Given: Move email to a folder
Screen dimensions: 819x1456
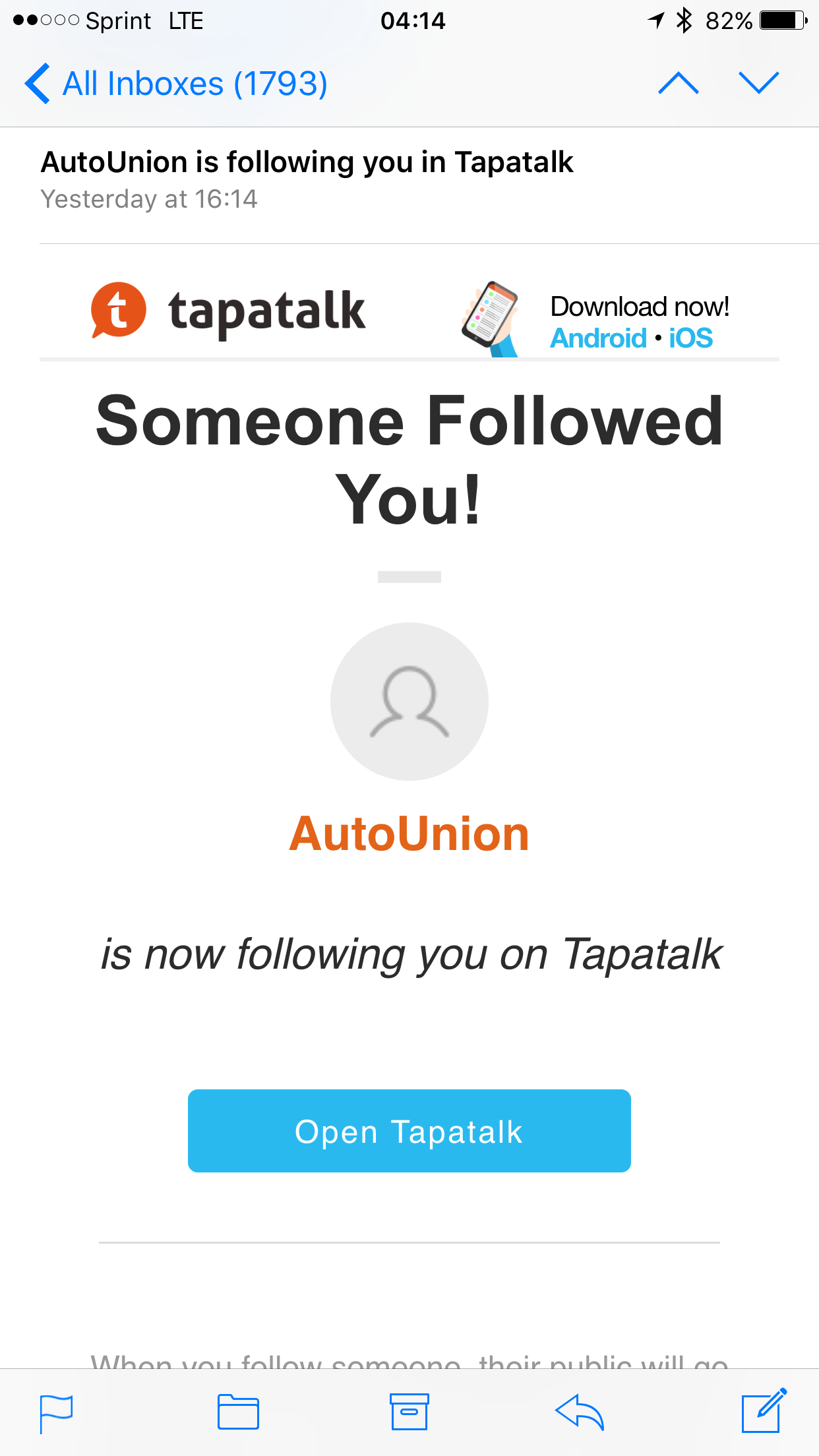Looking at the screenshot, I should click(238, 1412).
